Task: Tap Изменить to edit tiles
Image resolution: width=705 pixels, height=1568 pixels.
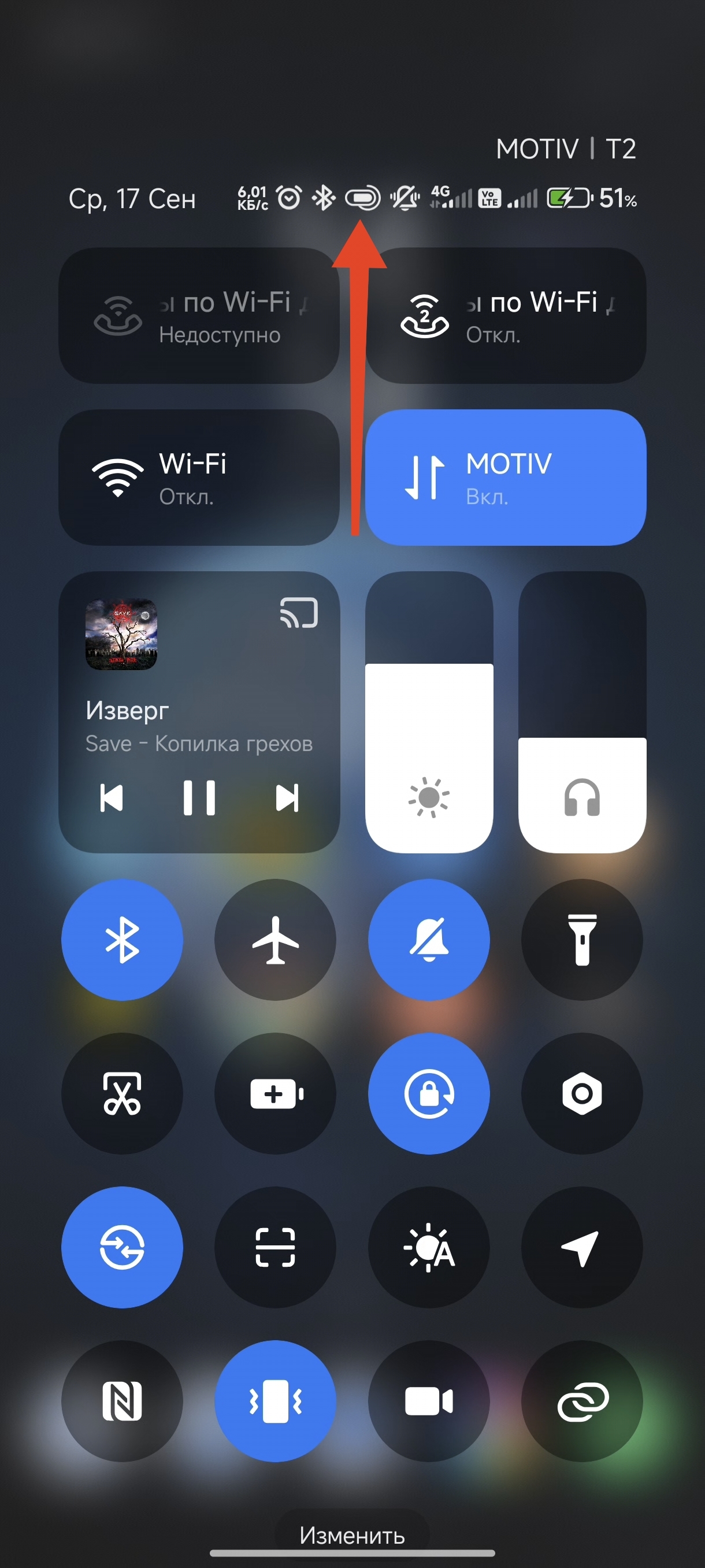Action: [352, 1535]
